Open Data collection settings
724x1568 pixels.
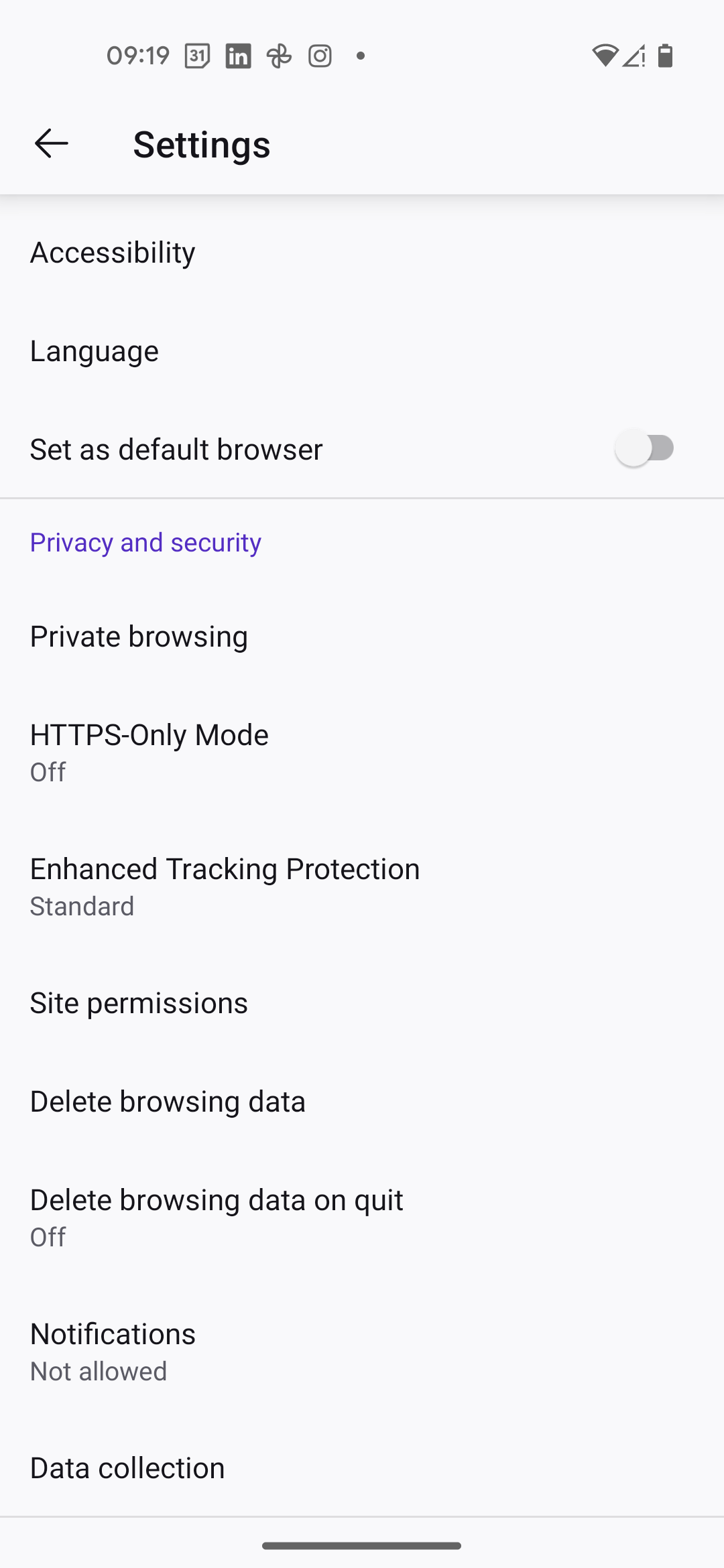click(362, 1467)
